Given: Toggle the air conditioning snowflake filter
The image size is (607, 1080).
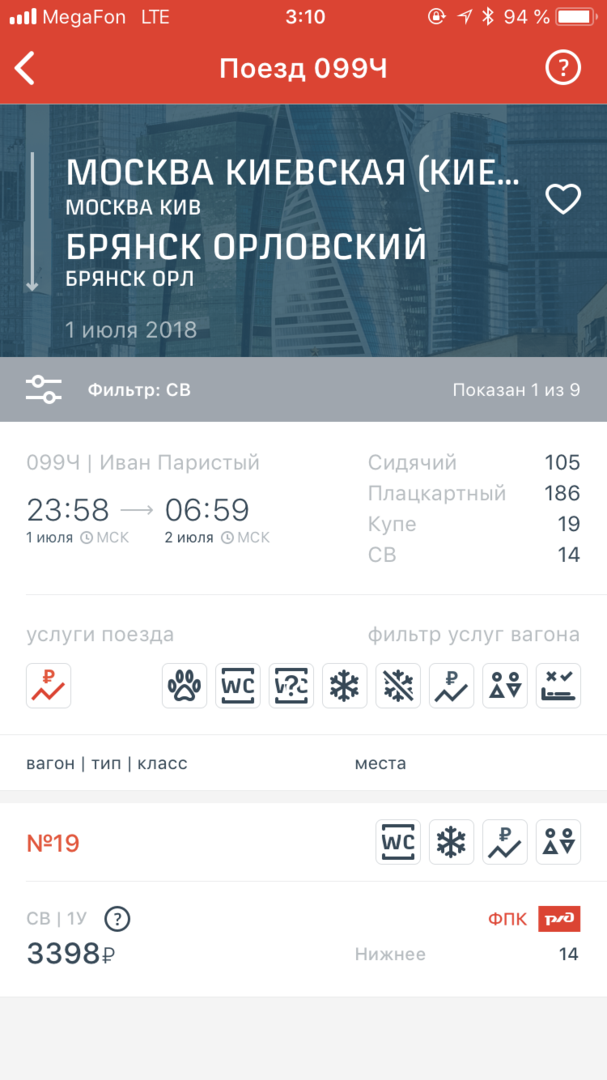Looking at the screenshot, I should tap(345, 686).
